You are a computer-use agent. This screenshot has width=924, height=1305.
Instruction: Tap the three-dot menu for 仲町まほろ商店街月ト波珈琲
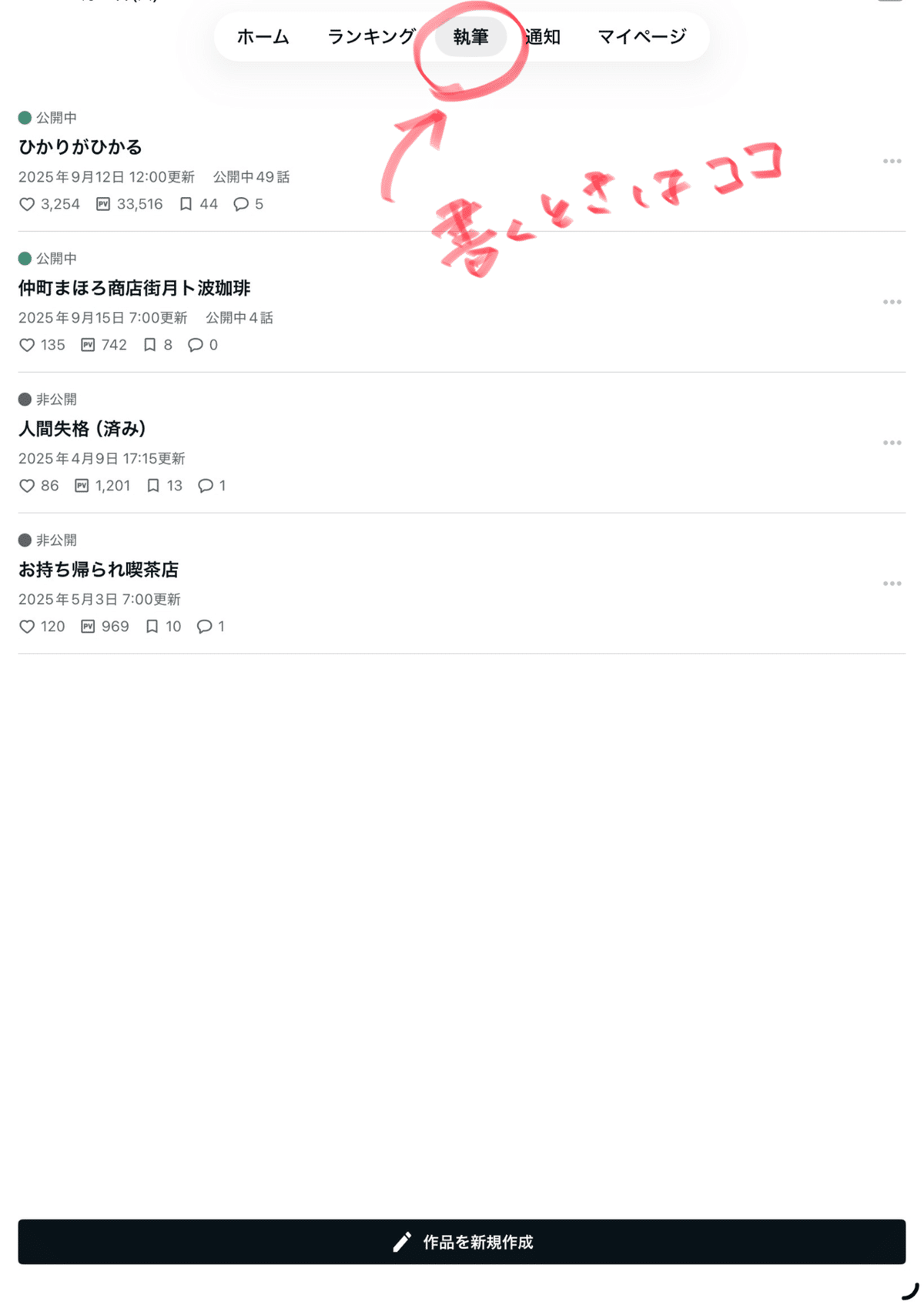pos(892,303)
